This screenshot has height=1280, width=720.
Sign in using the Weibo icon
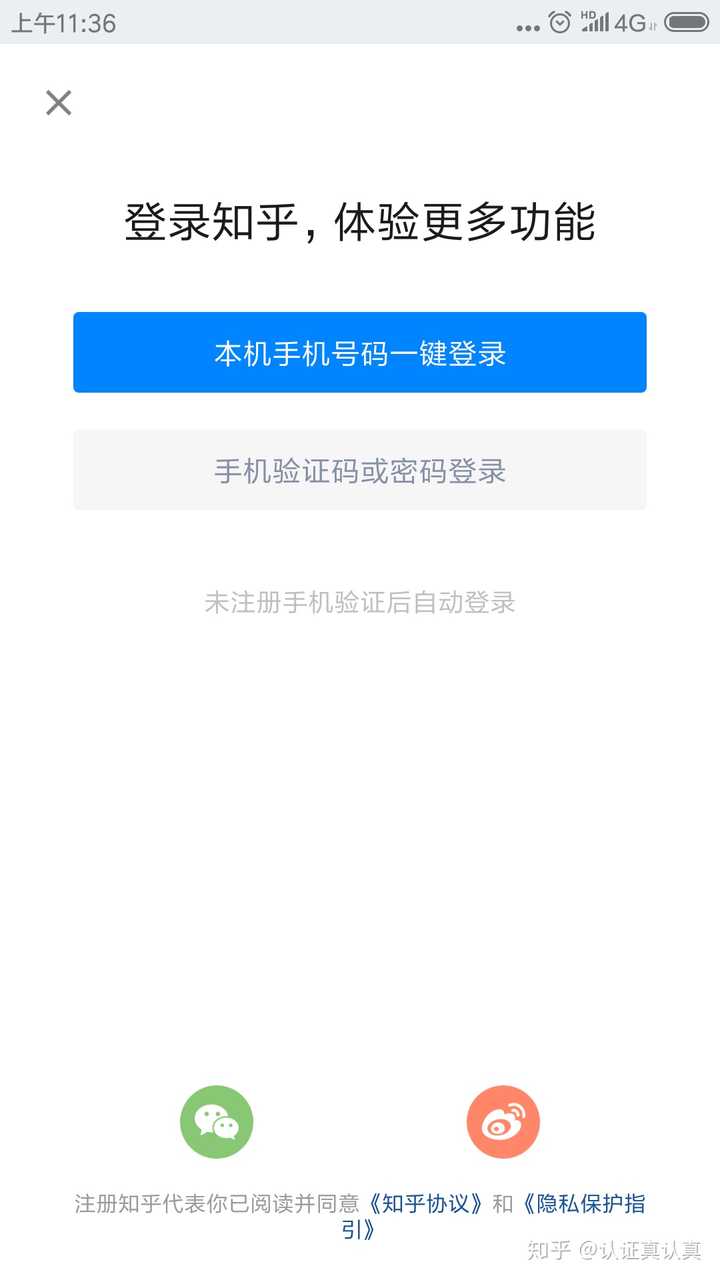coord(503,1122)
